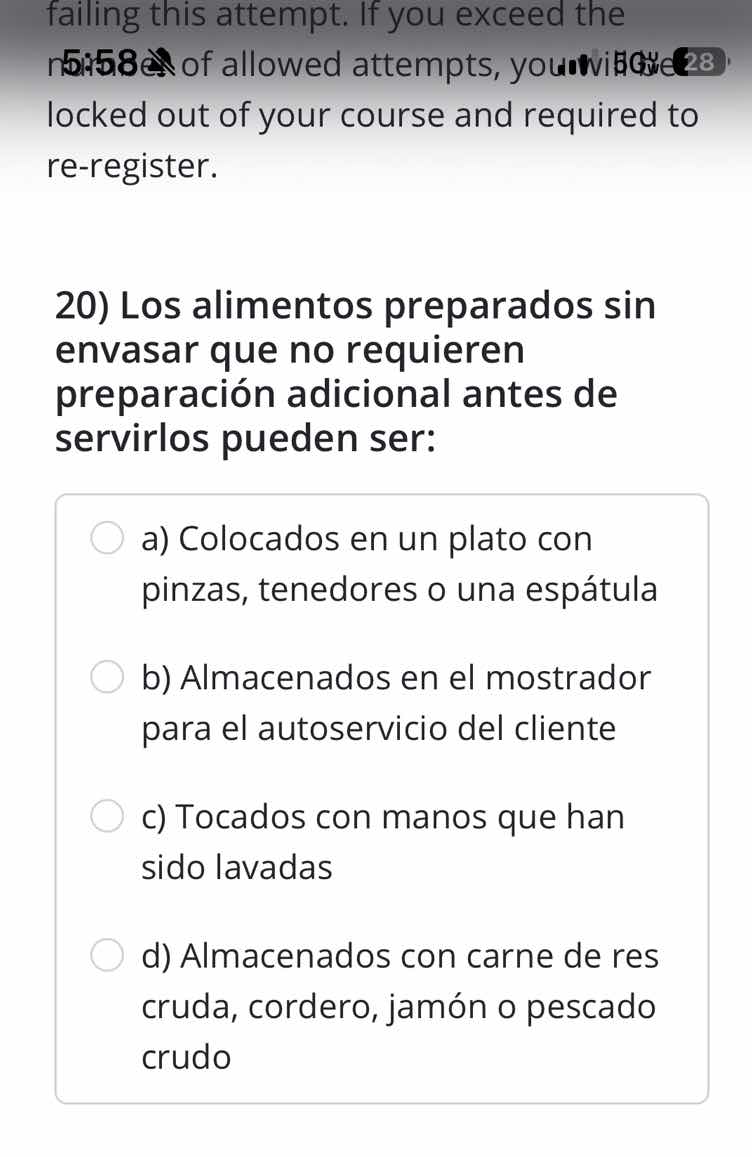Select answer d) radio button

(x=106, y=956)
